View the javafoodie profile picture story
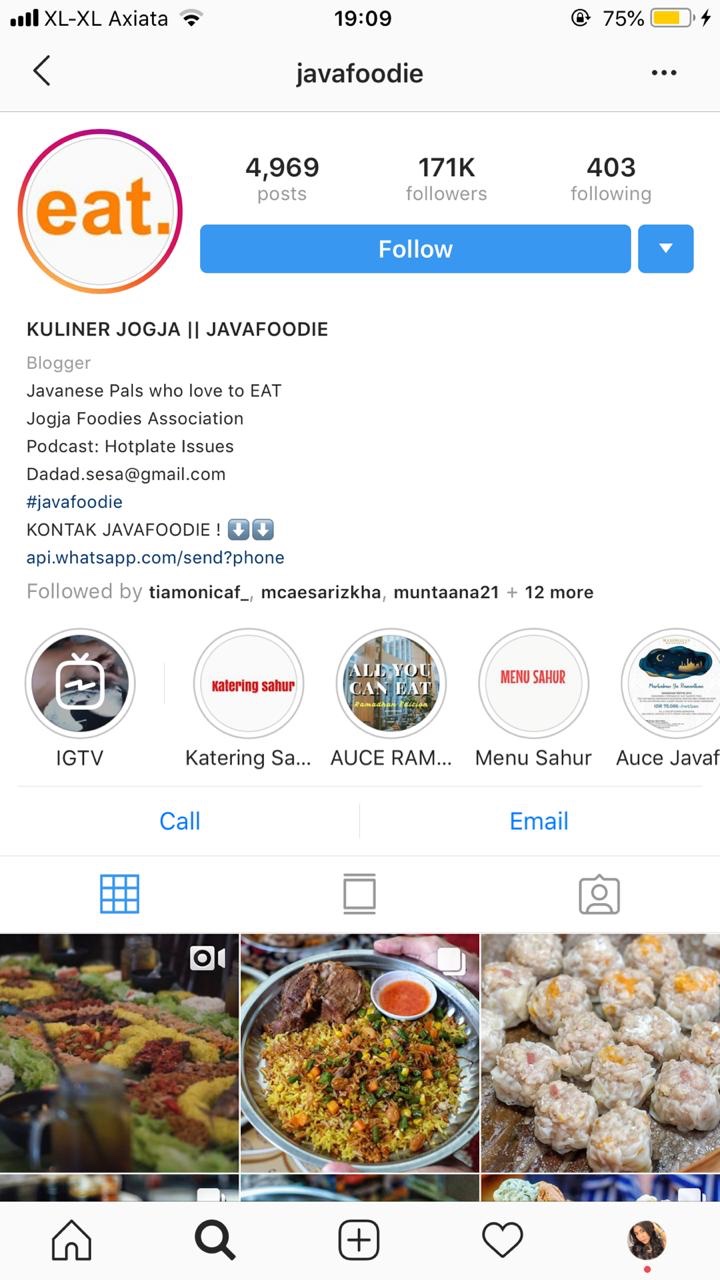This screenshot has width=720, height=1280. [x=100, y=212]
